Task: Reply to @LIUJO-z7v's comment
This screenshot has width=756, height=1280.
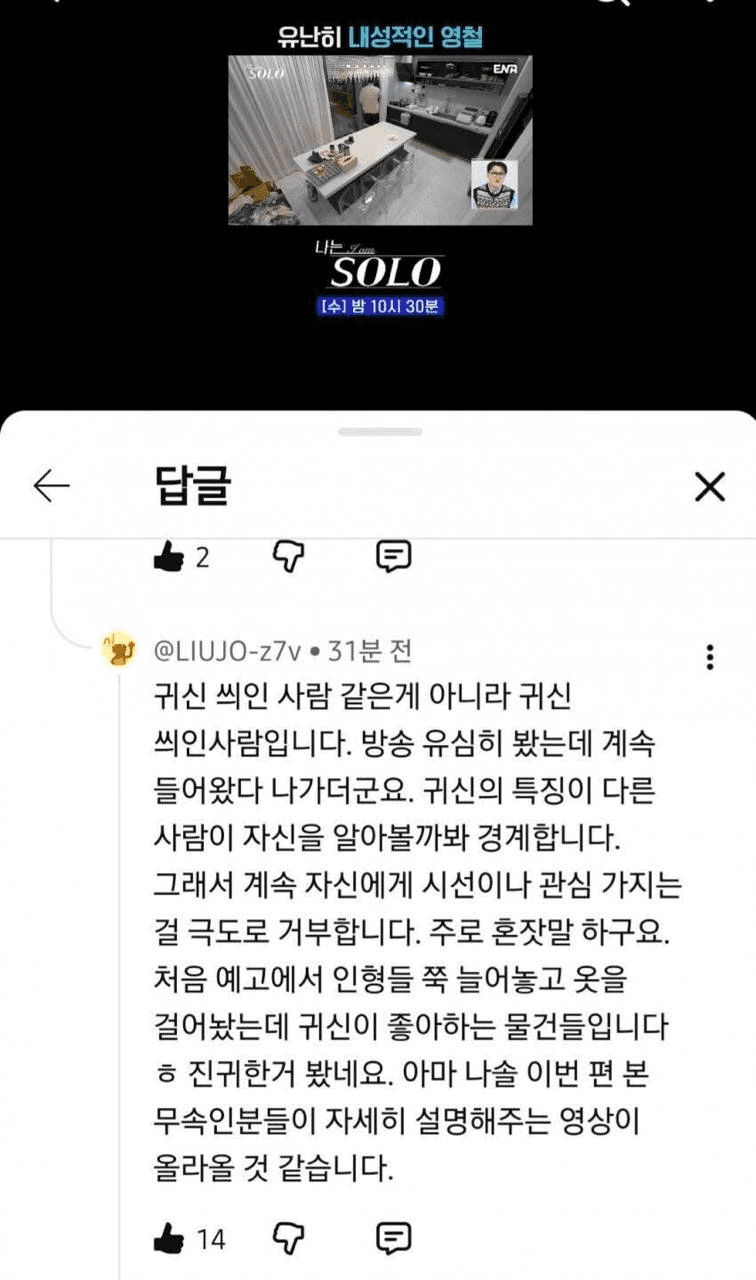Action: pyautogui.click(x=393, y=1239)
